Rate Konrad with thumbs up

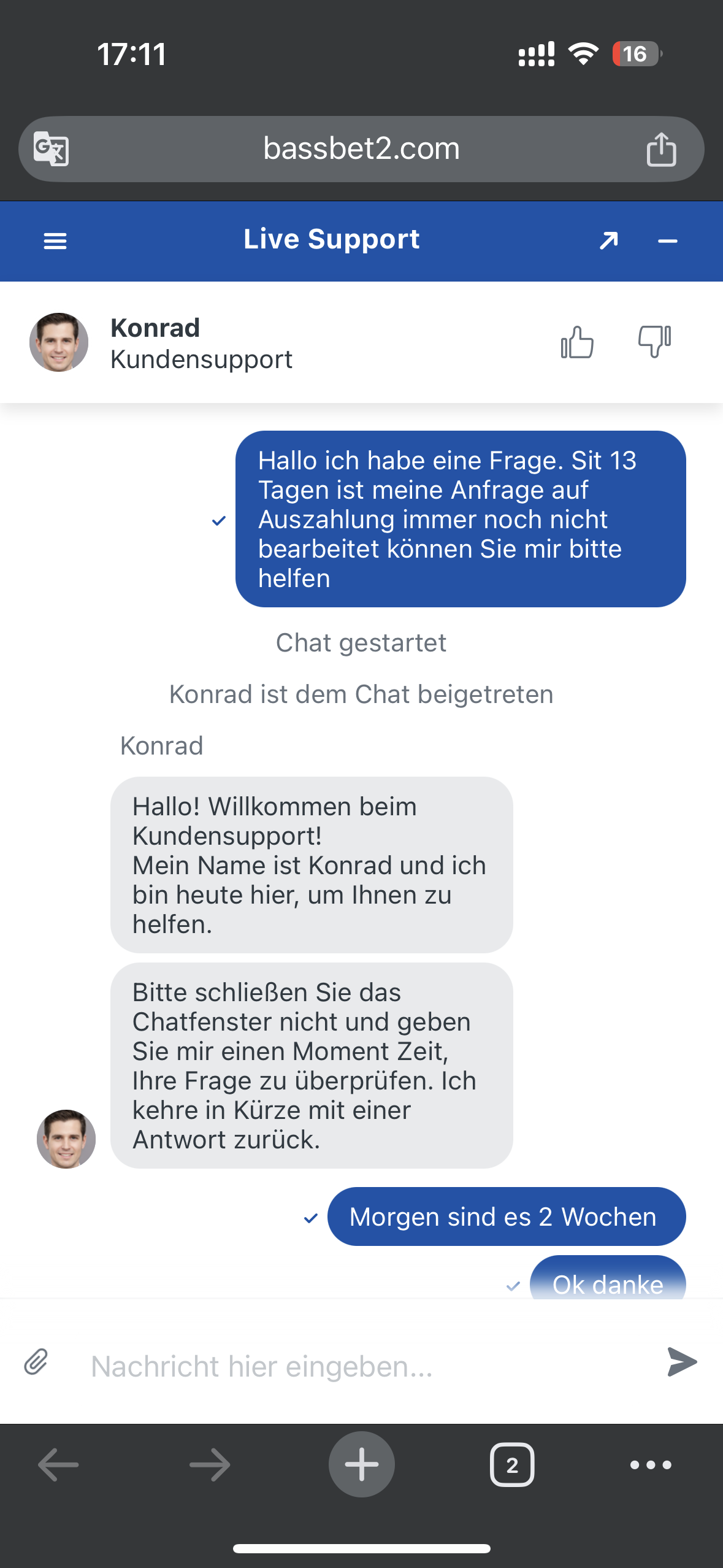[577, 342]
